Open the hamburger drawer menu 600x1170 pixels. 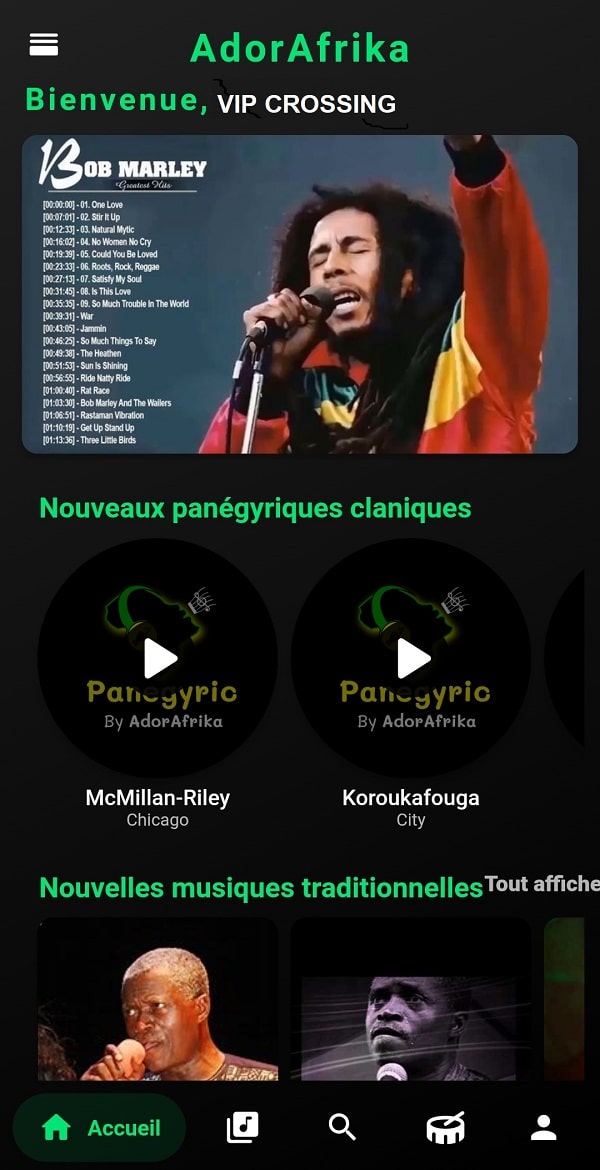pos(44,44)
